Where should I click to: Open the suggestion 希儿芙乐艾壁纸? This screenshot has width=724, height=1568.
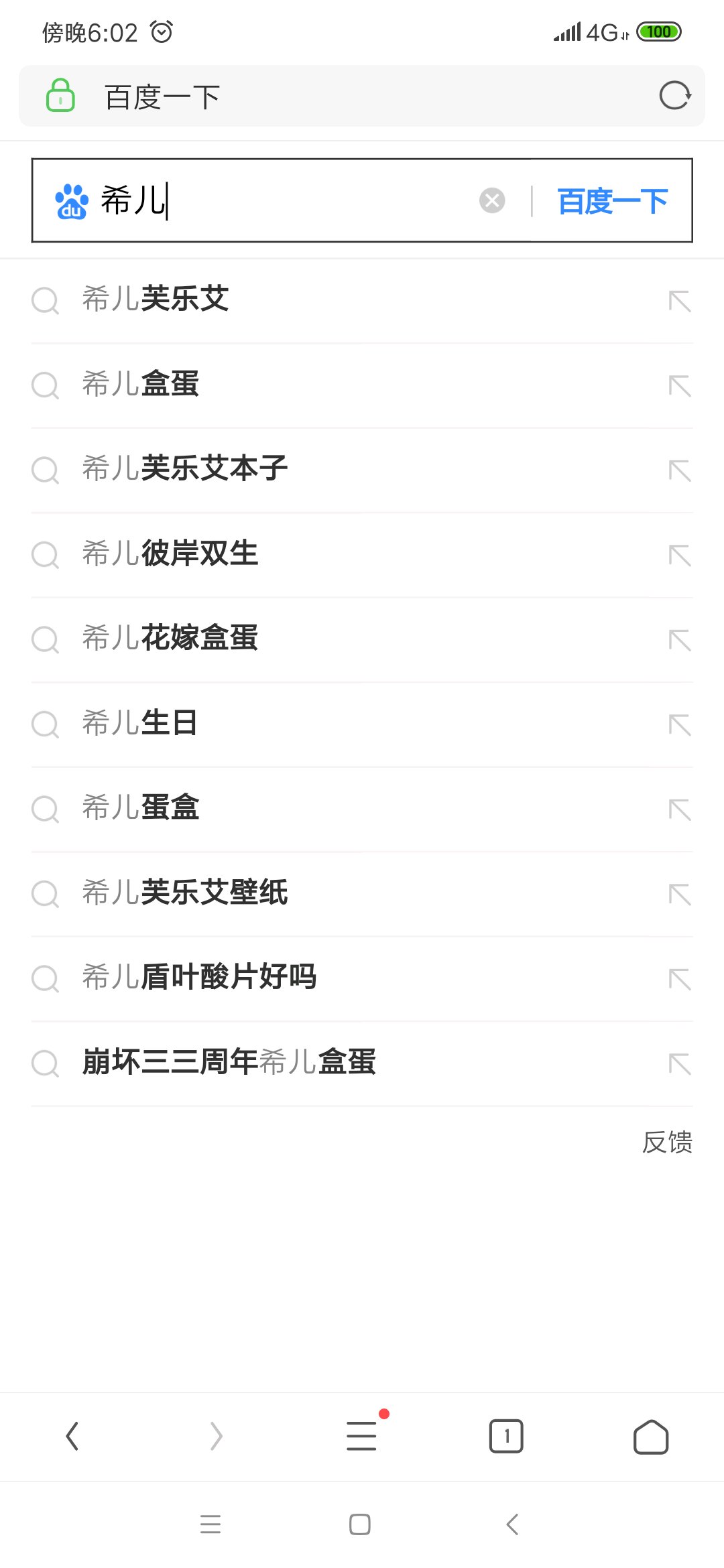tap(362, 894)
